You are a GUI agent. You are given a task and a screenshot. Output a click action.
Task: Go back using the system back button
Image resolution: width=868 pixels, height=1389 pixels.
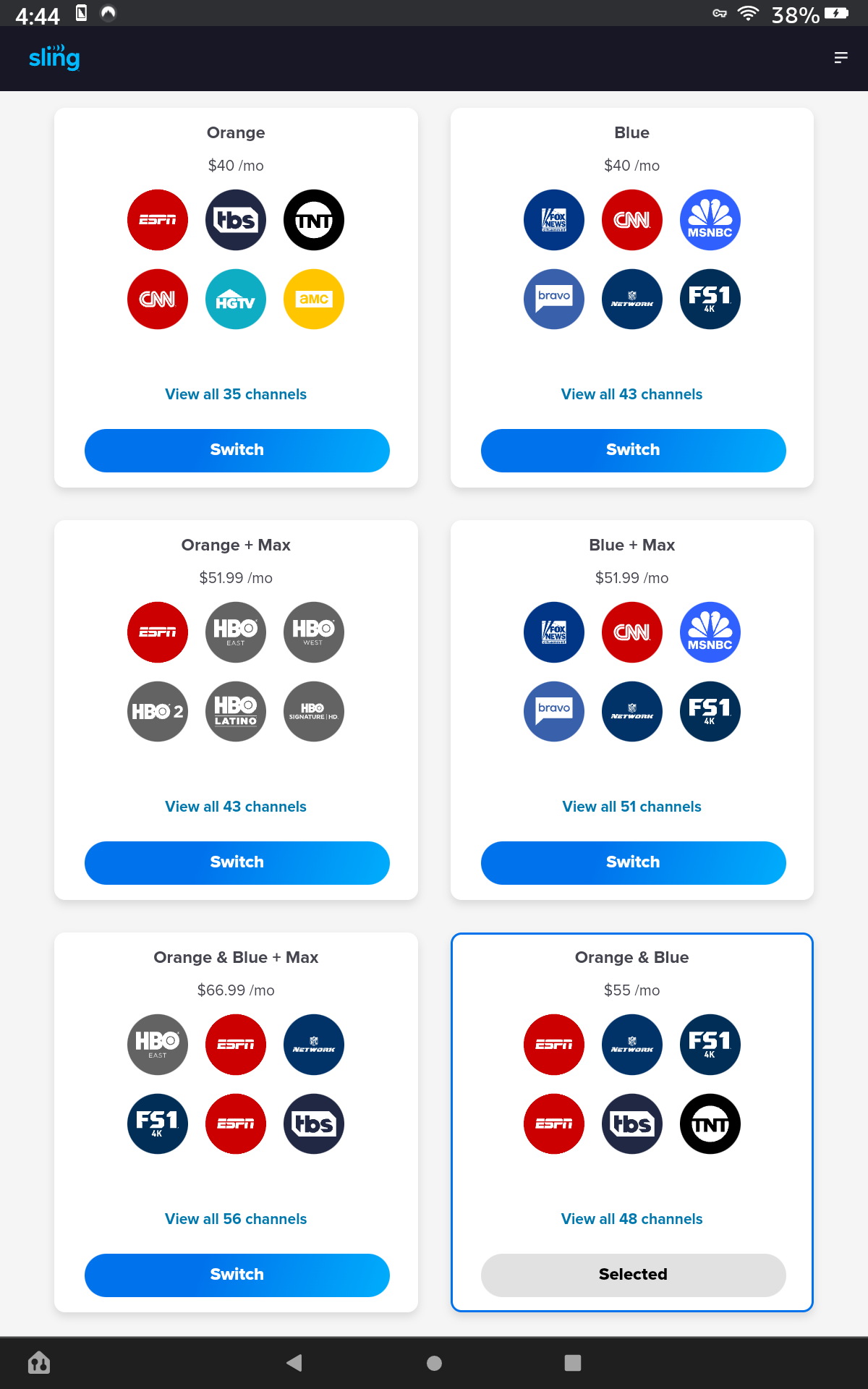294,1363
